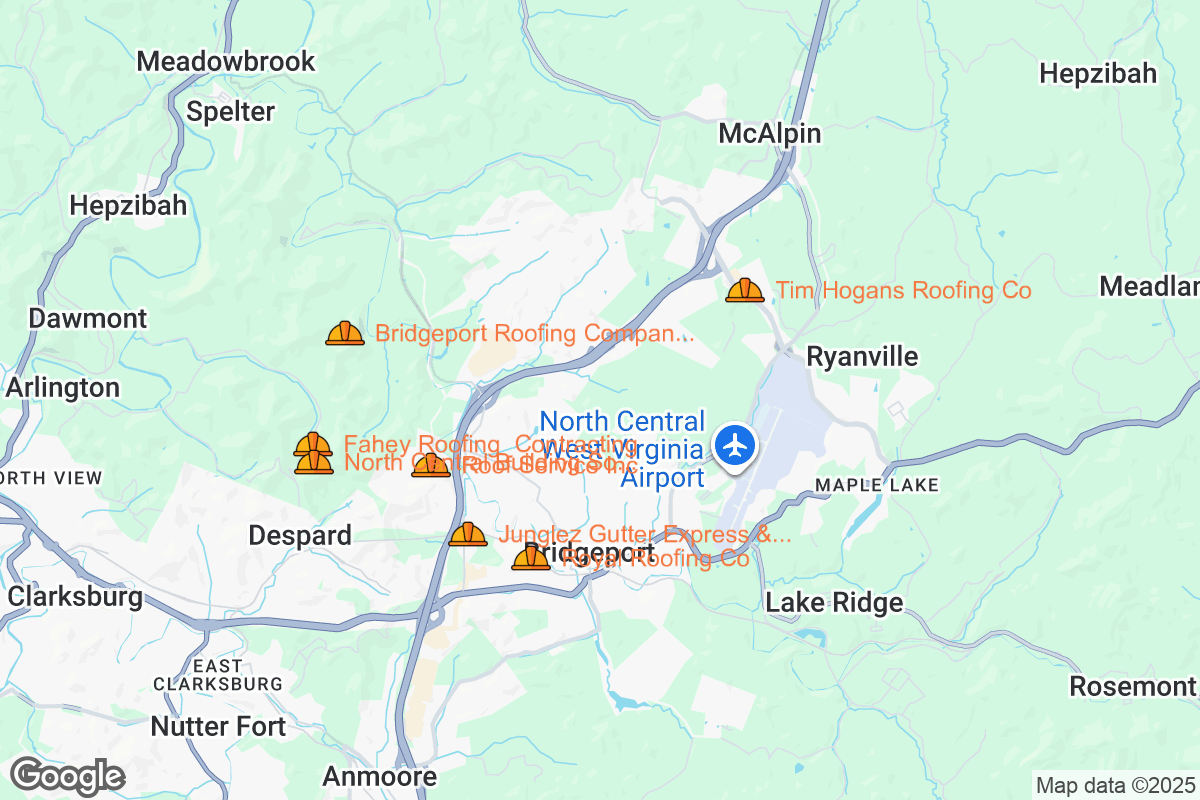
Task: Select the Bridgeport Roofing Company pin
Action: [x=345, y=334]
